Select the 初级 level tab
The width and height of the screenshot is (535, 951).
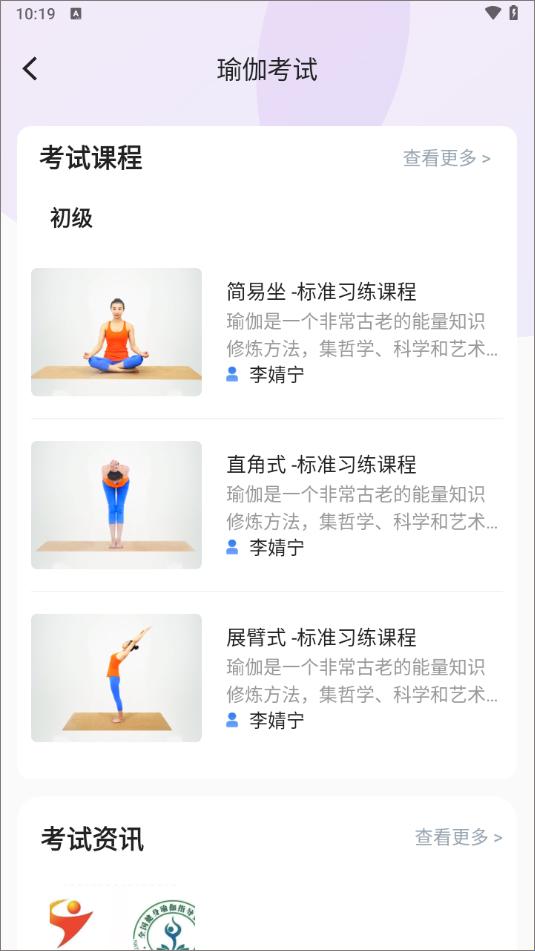72,218
